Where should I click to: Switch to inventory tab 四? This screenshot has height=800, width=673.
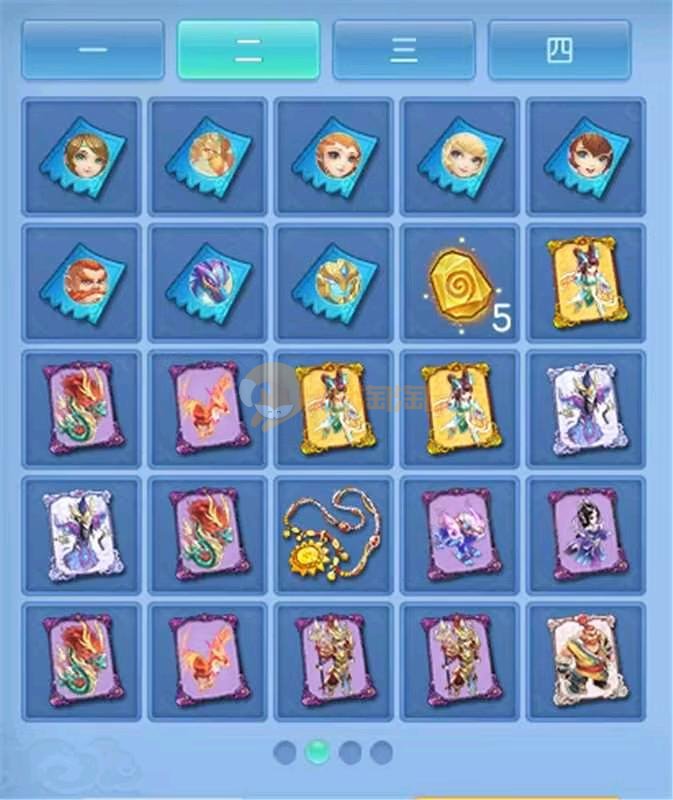[x=559, y=50]
